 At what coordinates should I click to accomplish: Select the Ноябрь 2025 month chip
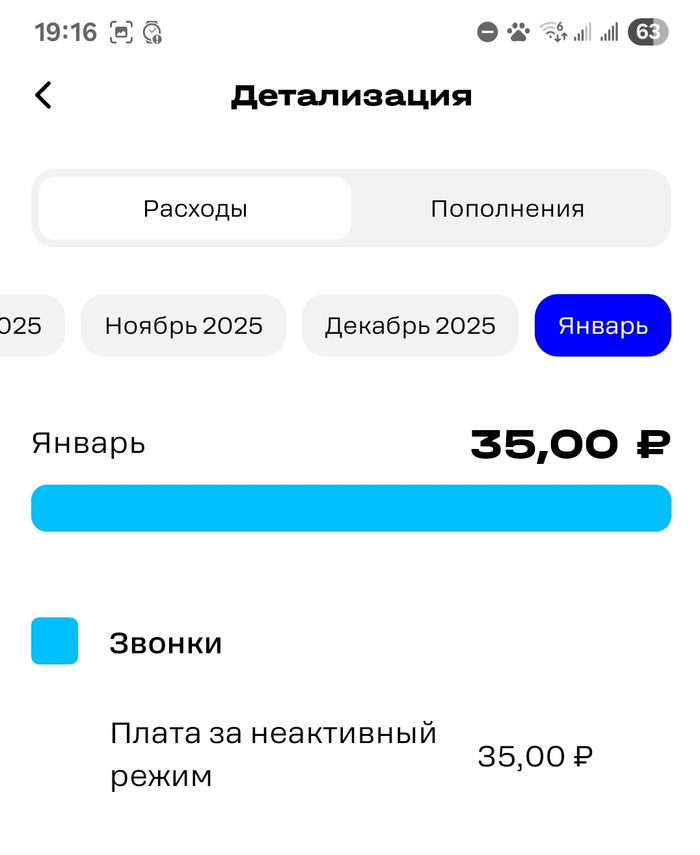pyautogui.click(x=183, y=325)
